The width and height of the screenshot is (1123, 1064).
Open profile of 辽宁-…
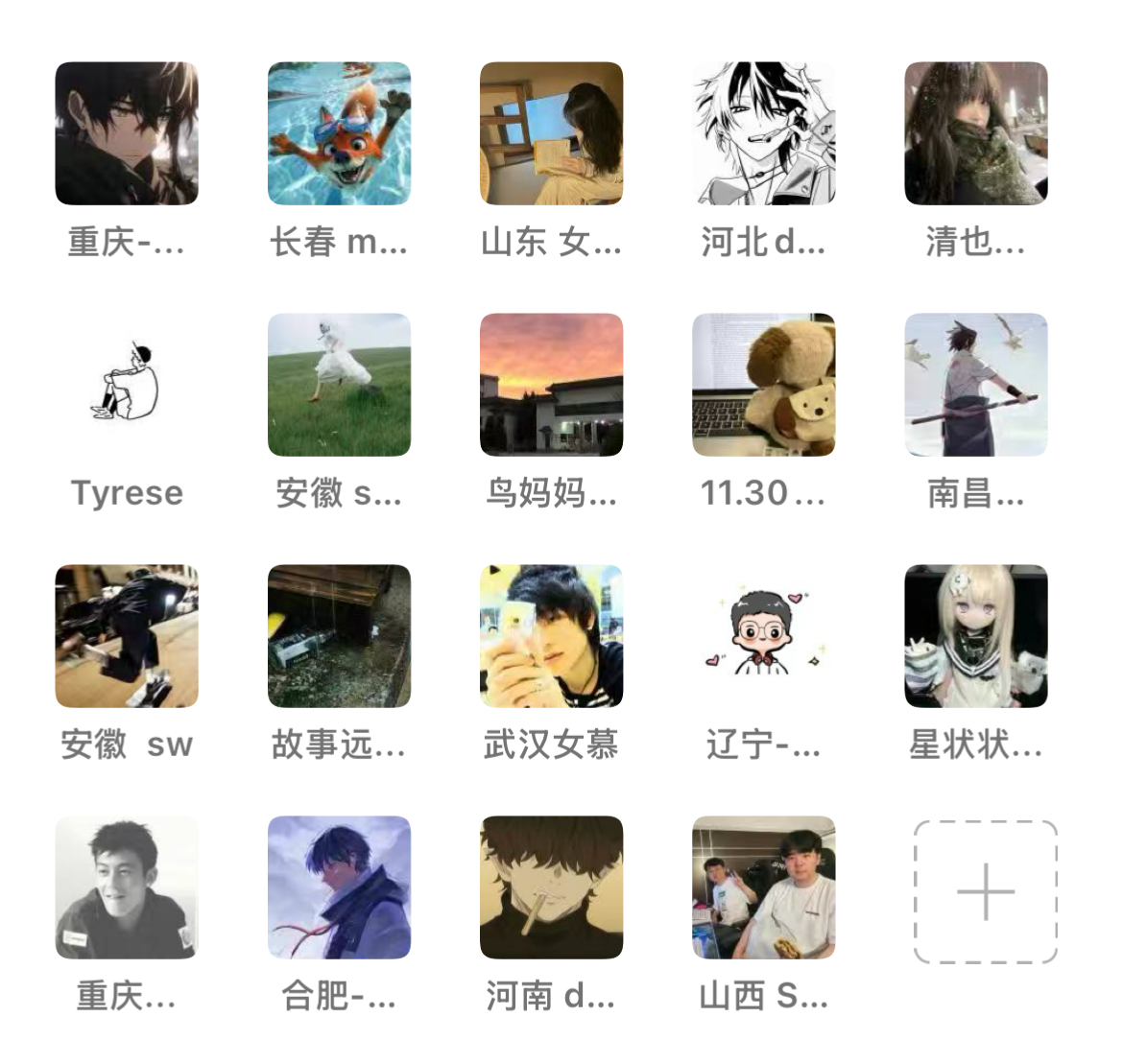(x=763, y=636)
